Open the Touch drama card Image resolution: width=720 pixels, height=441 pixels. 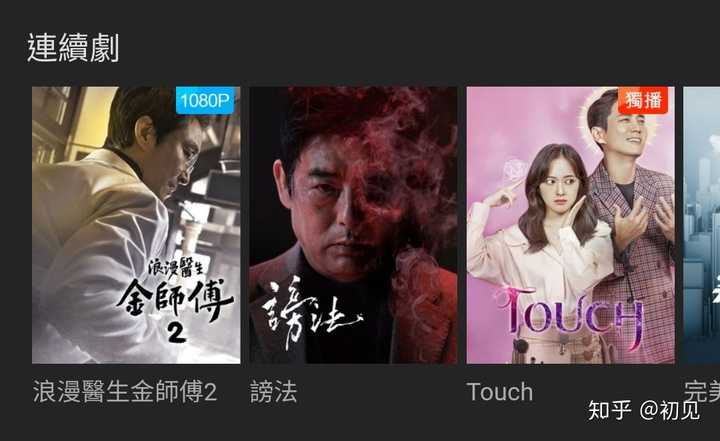point(570,225)
